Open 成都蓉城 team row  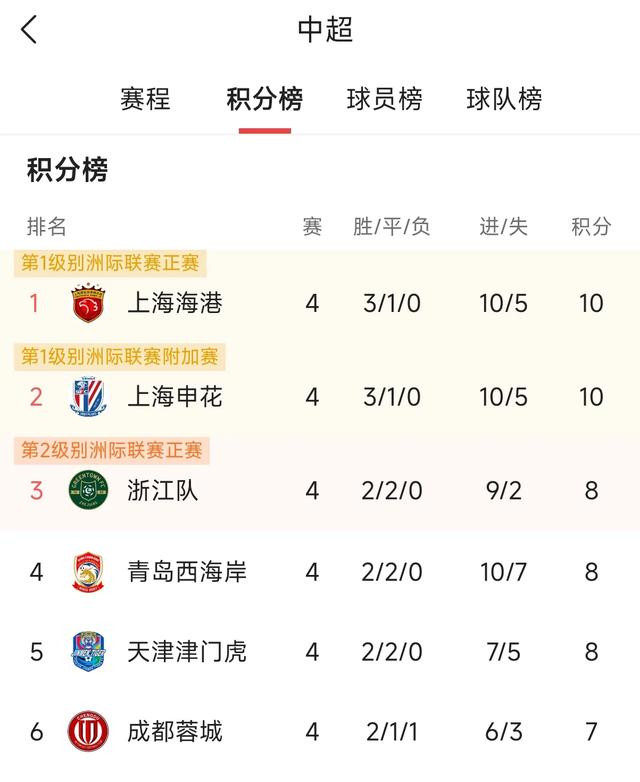coord(175,732)
